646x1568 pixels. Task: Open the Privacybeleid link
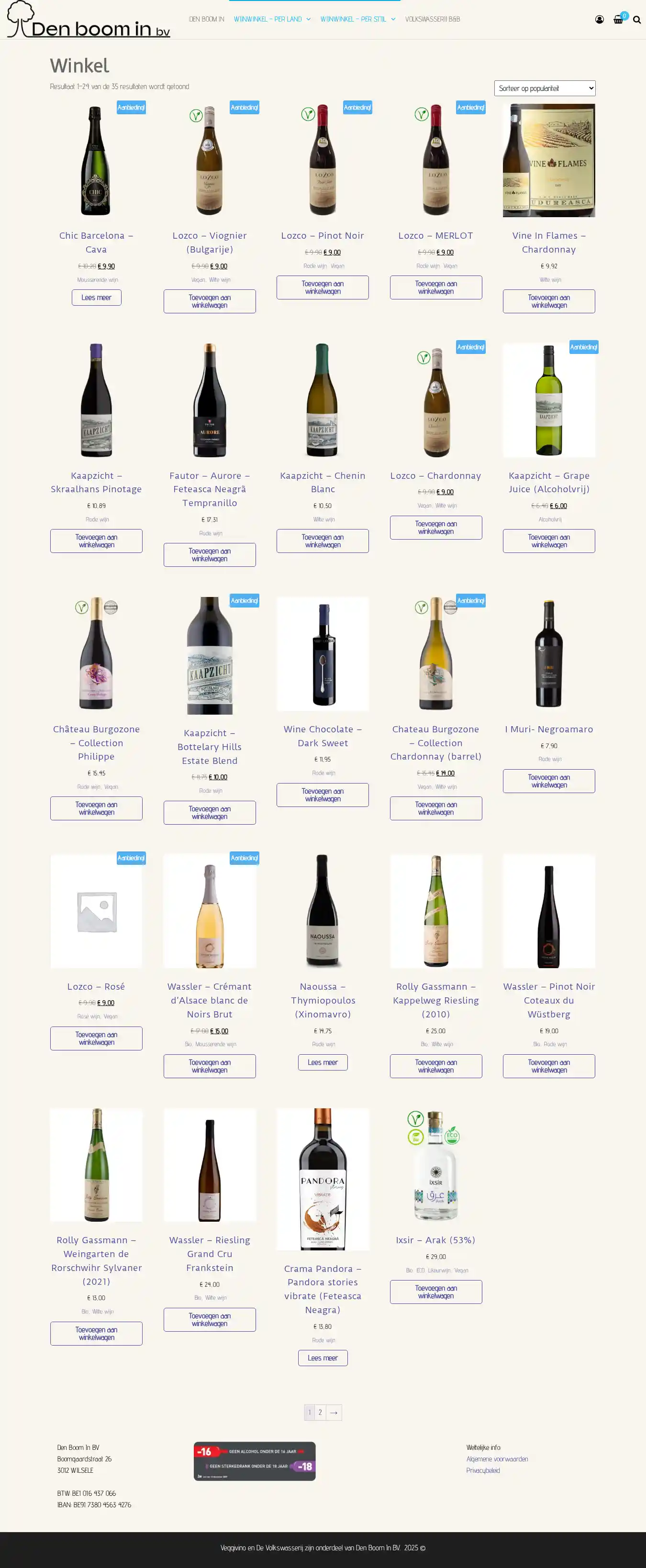pyautogui.click(x=483, y=1470)
